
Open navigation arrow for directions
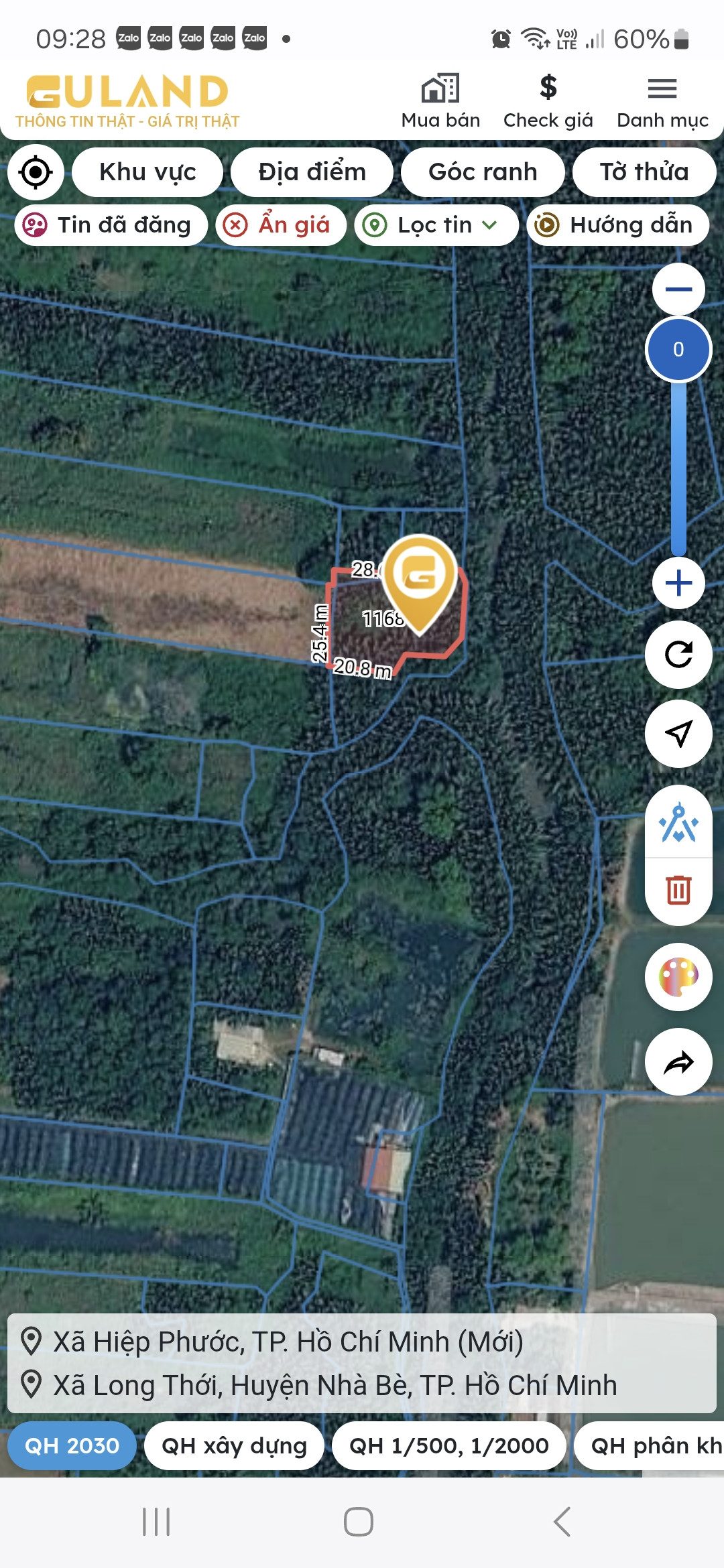tap(678, 734)
